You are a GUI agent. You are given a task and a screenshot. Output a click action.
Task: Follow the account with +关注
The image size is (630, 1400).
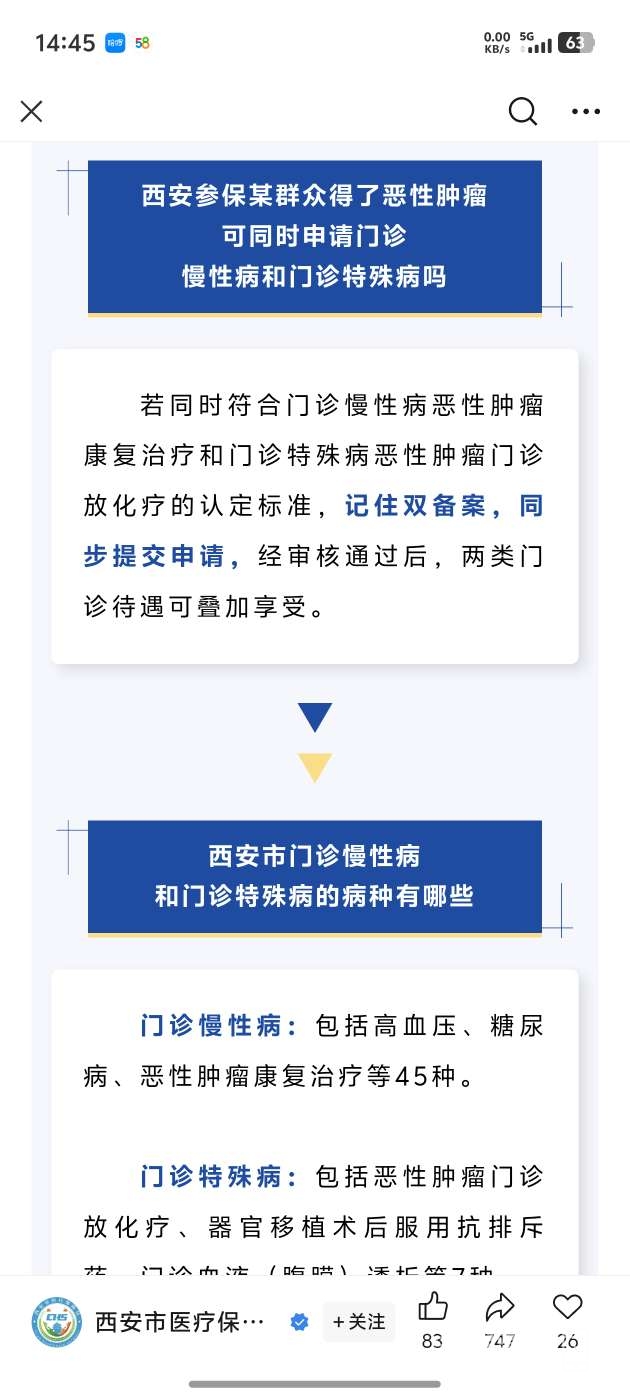tap(359, 1322)
